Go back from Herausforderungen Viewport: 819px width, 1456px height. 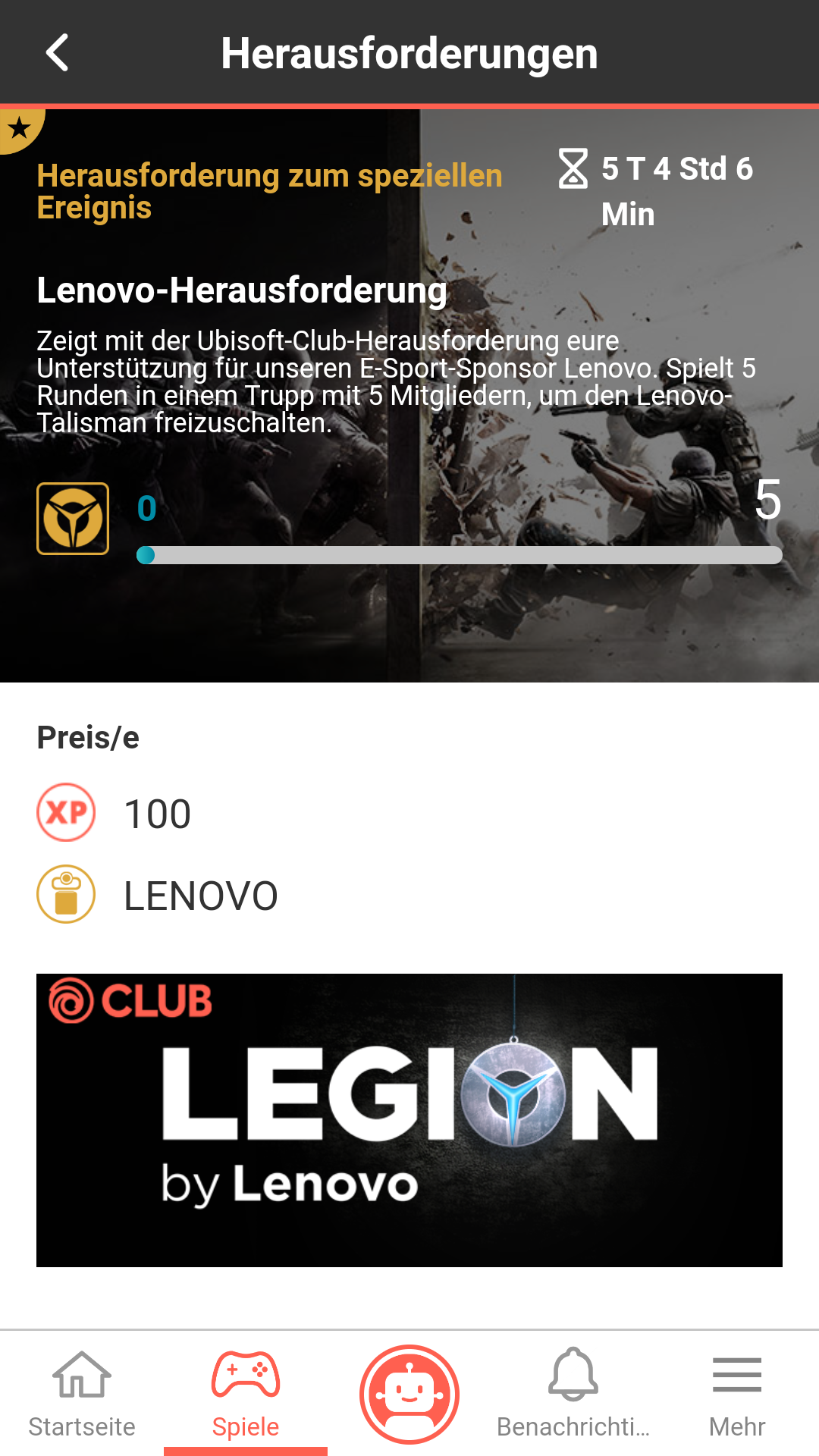pos(58,53)
